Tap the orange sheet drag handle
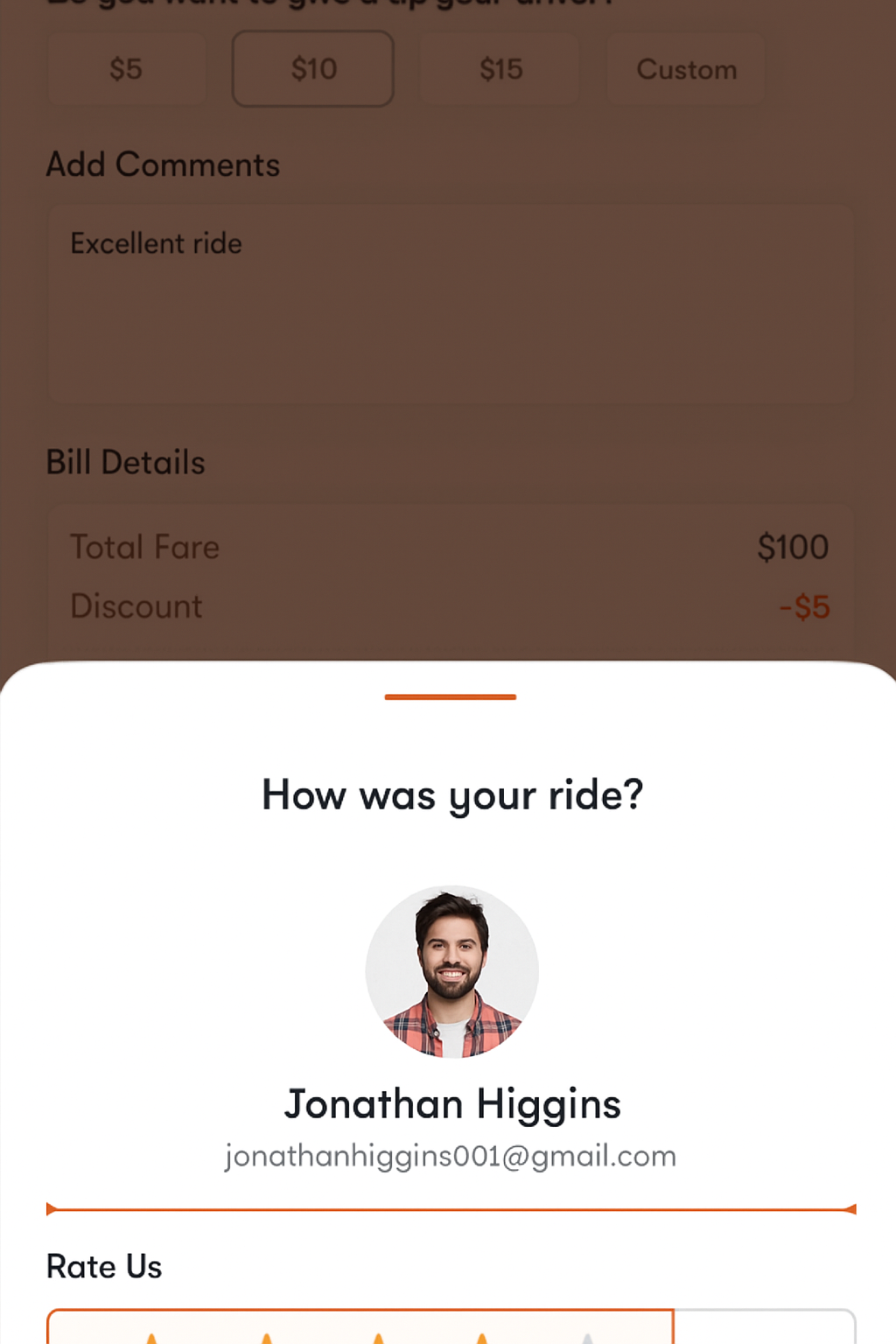The height and width of the screenshot is (1344, 896). 450,696
